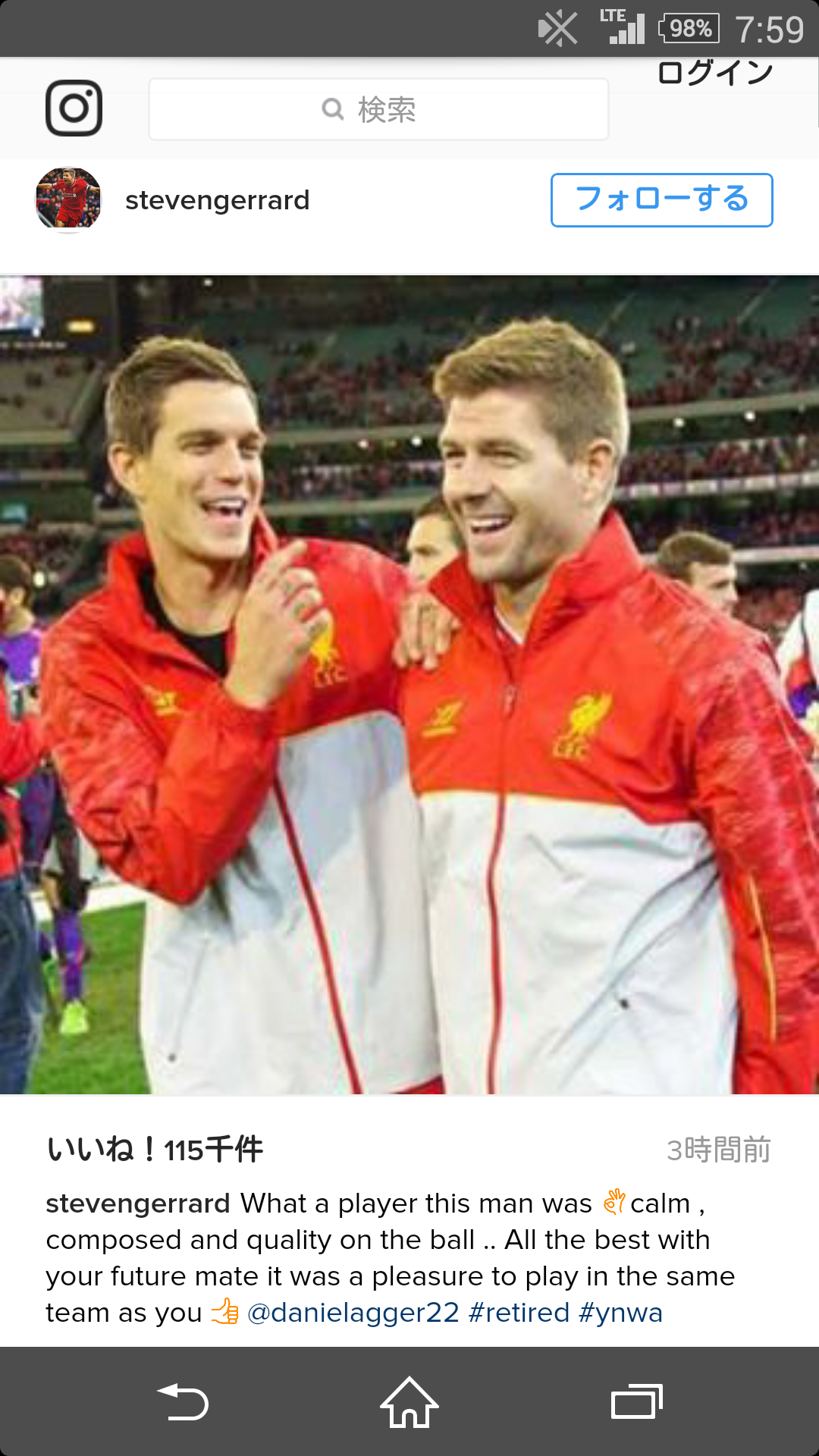Open recent apps overview
Viewport: 819px width, 1456px height.
tap(636, 1401)
